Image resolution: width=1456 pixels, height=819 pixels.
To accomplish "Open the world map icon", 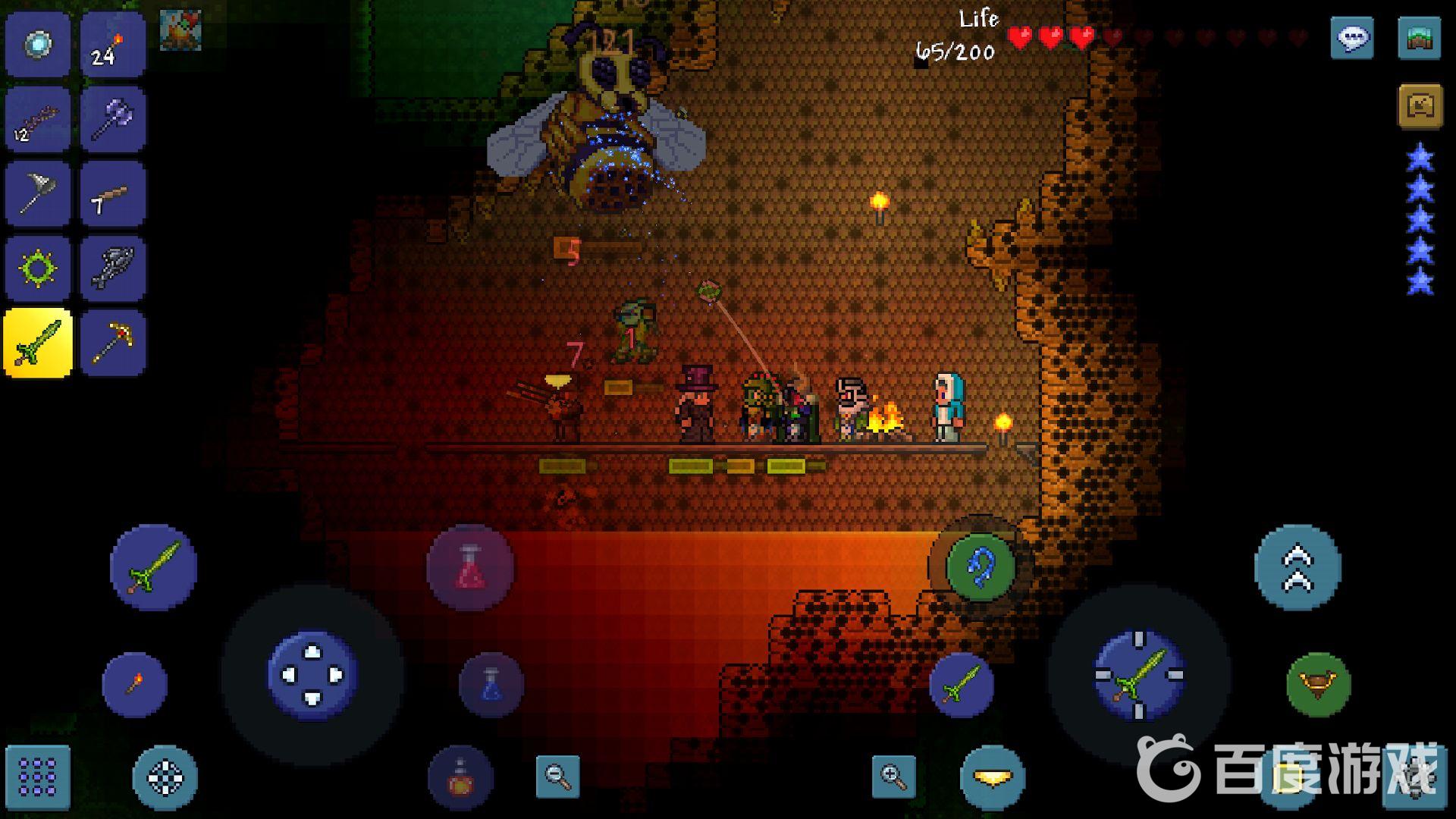I will click(1419, 38).
